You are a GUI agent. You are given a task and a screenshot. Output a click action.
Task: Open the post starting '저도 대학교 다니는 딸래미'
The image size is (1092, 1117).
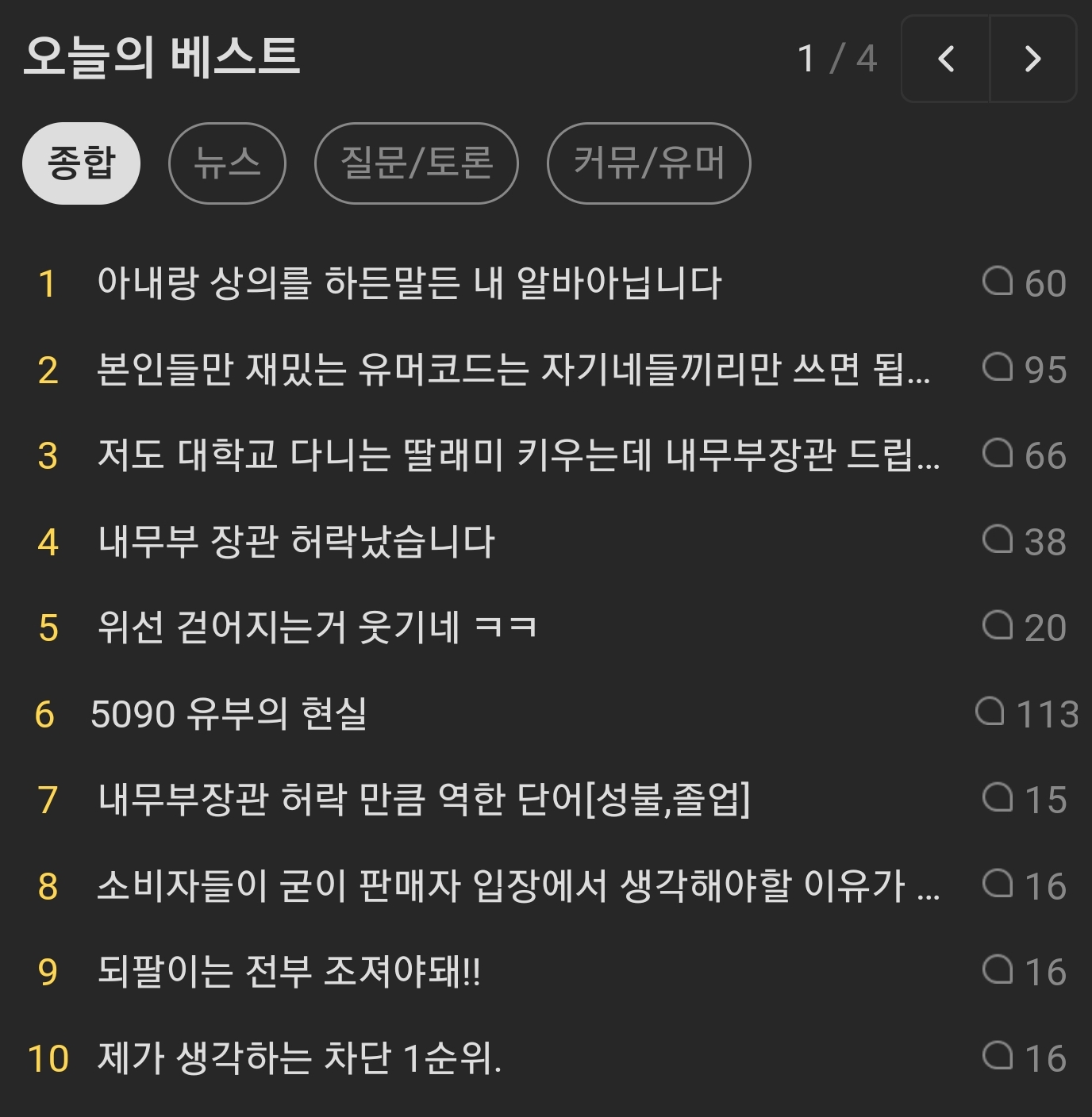pyautogui.click(x=517, y=455)
